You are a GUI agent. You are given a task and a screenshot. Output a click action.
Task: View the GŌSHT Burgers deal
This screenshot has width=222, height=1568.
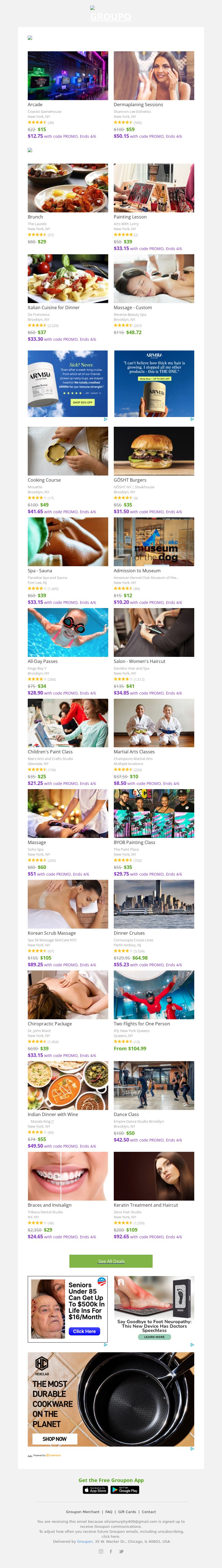click(x=154, y=451)
